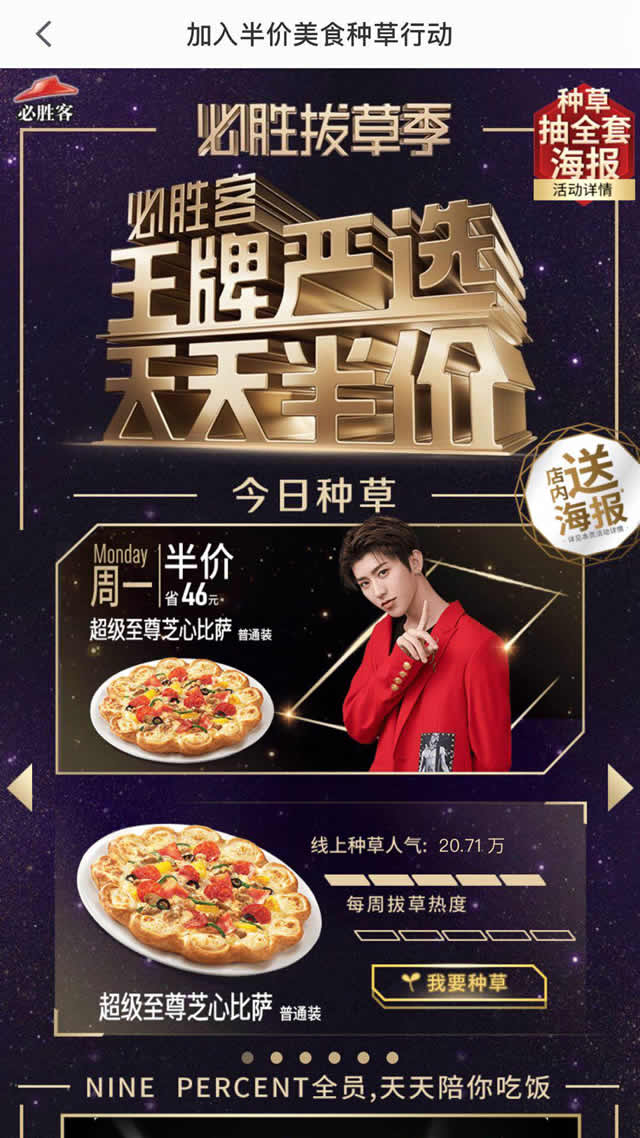The height and width of the screenshot is (1138, 640).
Task: Show next pizza with right arrow
Action: tap(620, 787)
